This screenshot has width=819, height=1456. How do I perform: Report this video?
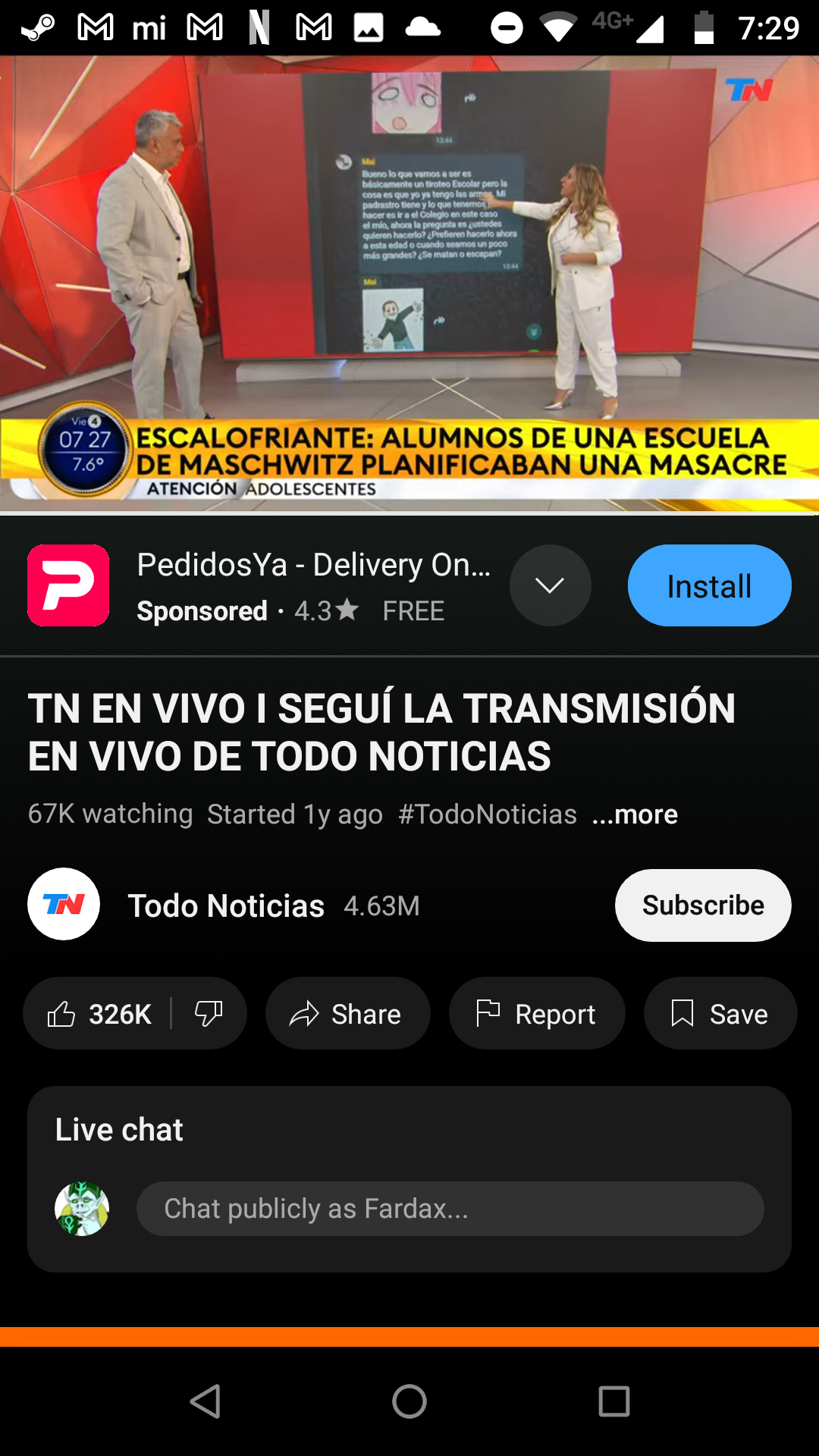[x=537, y=1013]
